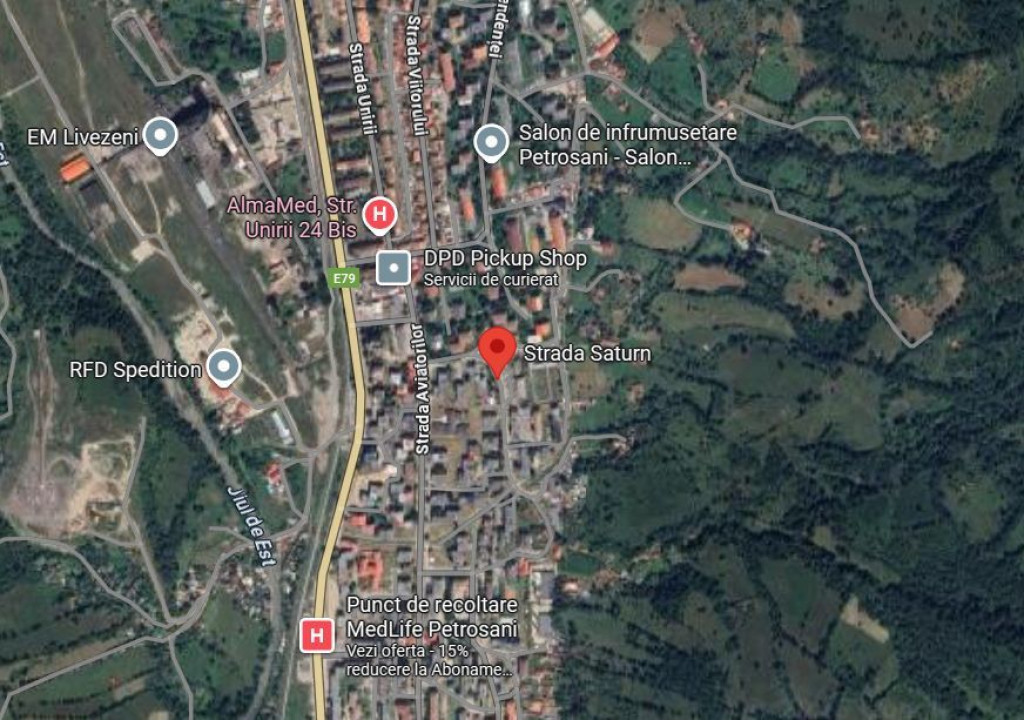Screen dimensions: 1024x720
Task: Tap the Salon de infrumusetare Petrosani marker
Action: [490, 143]
